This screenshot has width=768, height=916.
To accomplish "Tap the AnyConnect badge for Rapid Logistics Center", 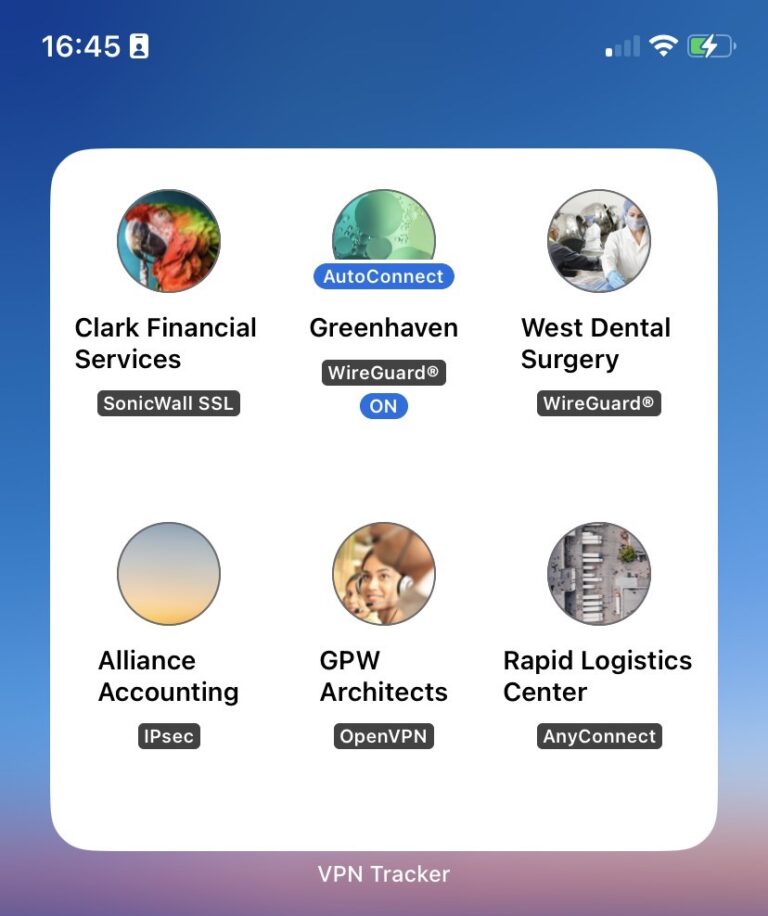I will 598,736.
